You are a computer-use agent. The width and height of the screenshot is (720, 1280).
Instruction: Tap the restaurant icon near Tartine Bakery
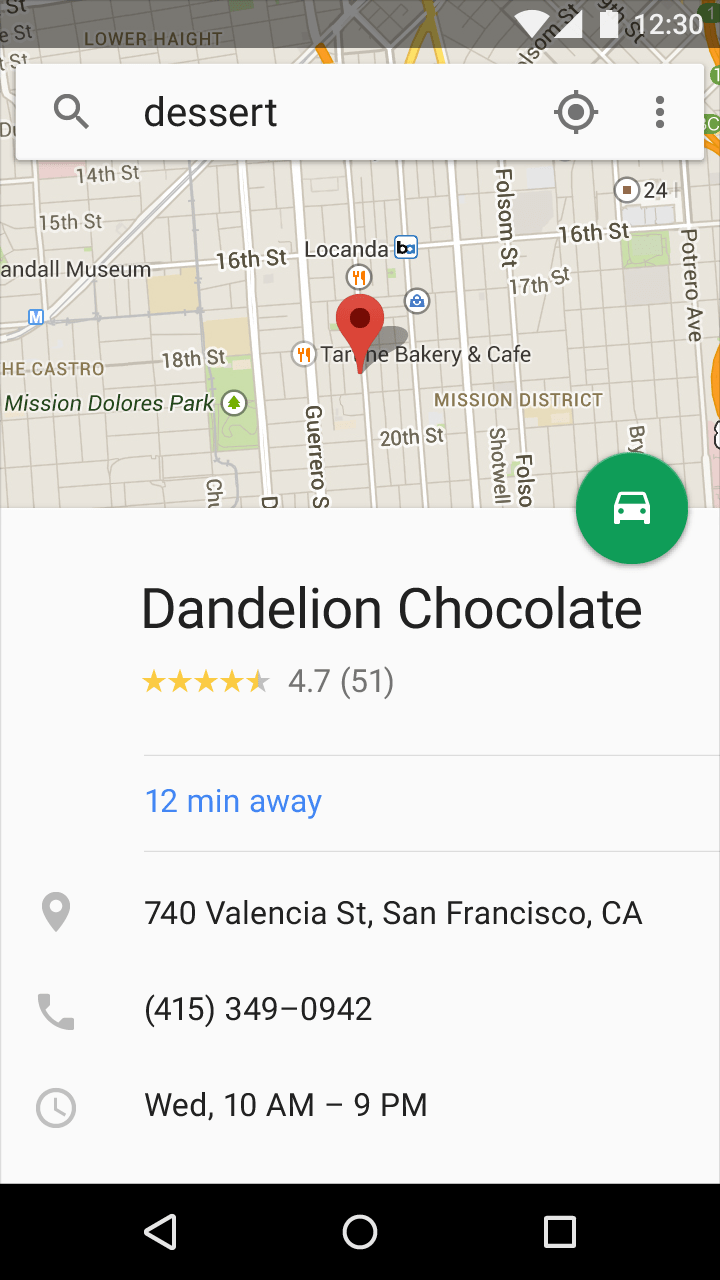point(303,353)
